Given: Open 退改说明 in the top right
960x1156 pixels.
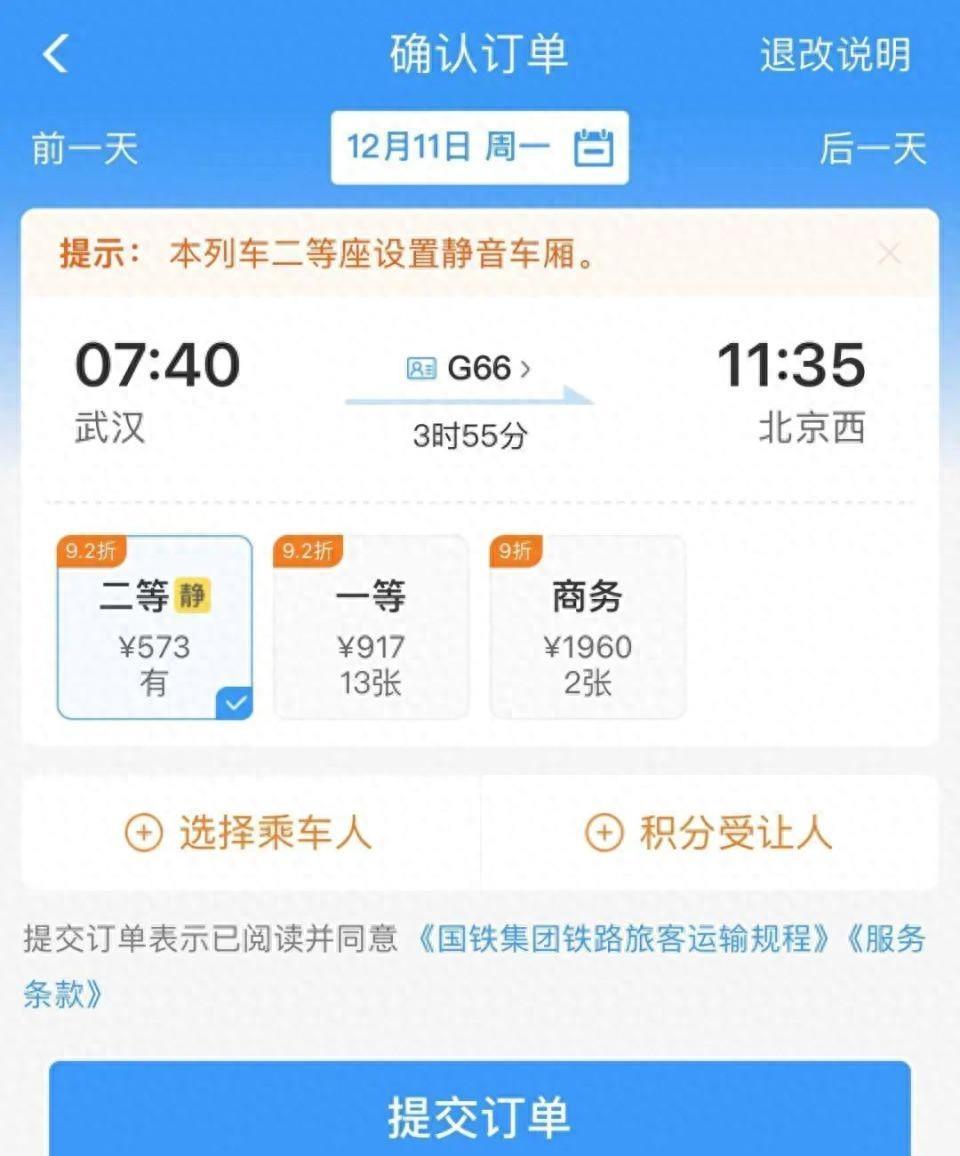Looking at the screenshot, I should coord(835,57).
